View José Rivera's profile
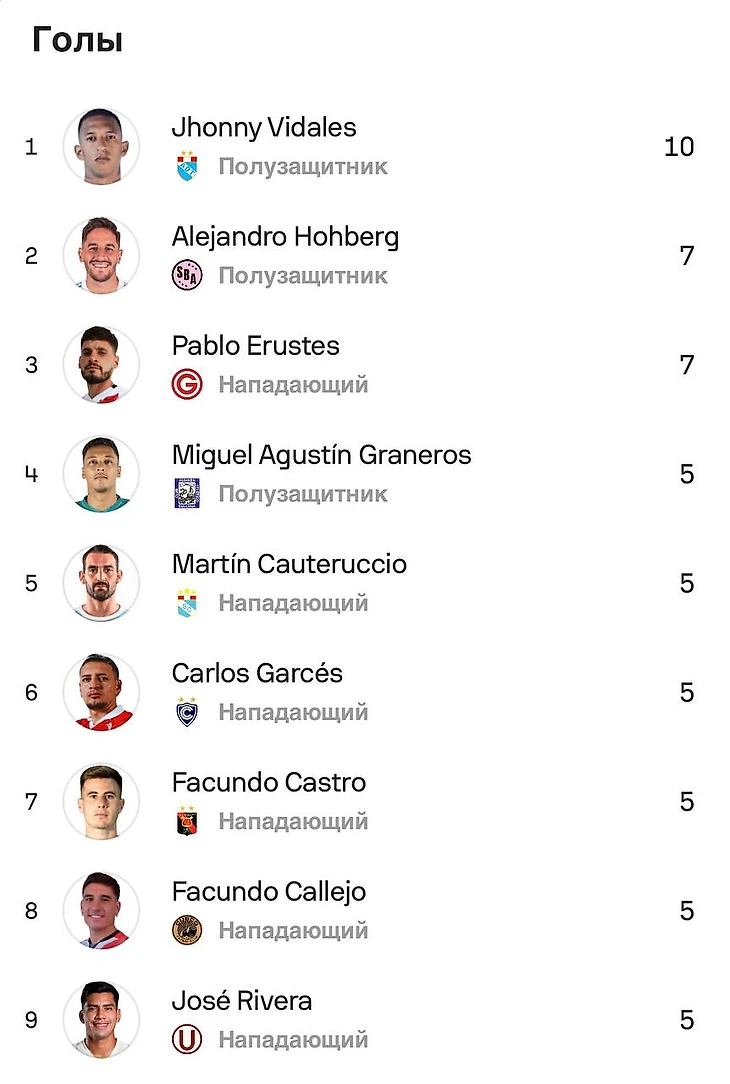Image resolution: width=730 pixels, height=1084 pixels. tap(242, 1000)
